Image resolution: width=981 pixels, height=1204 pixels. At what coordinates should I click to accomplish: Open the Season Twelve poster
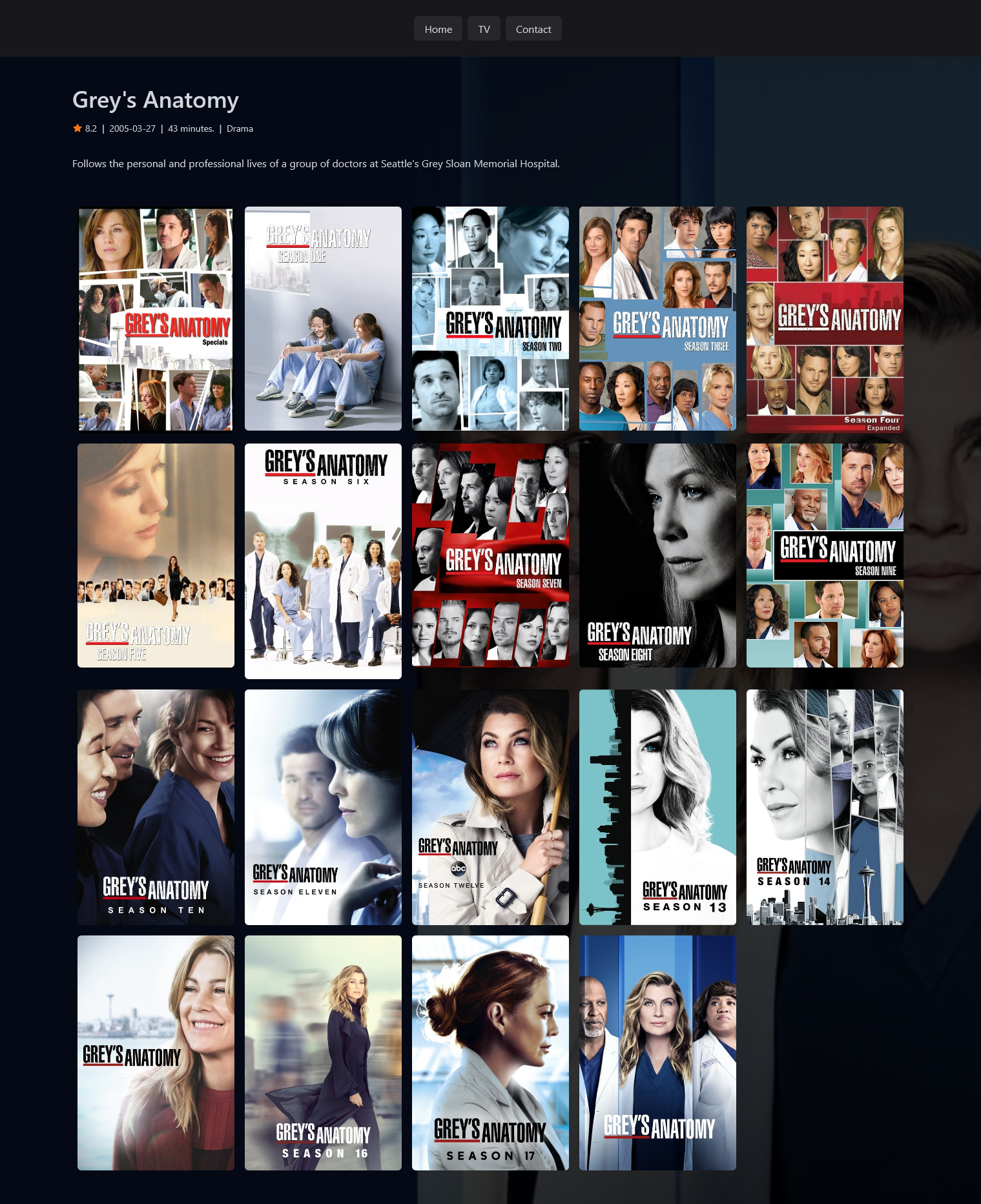point(490,807)
